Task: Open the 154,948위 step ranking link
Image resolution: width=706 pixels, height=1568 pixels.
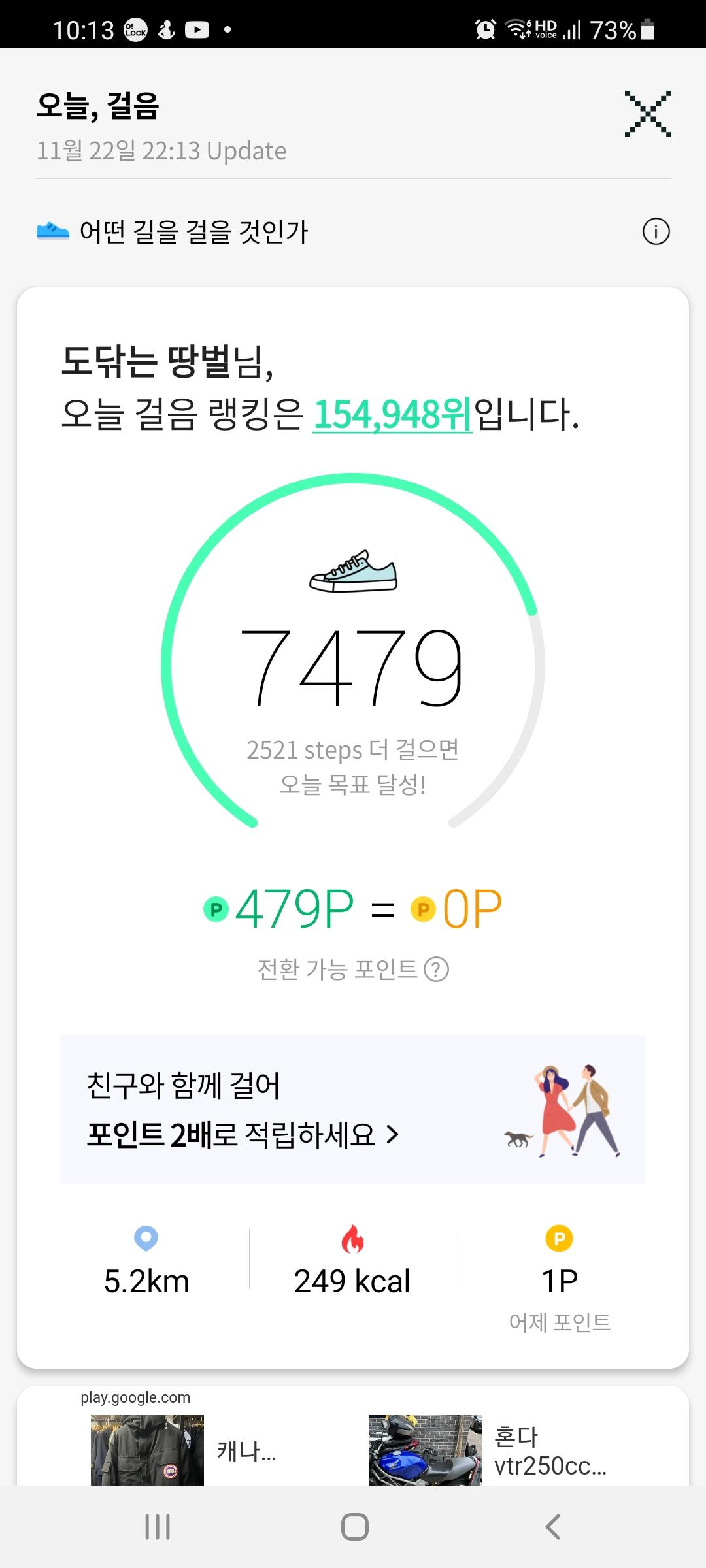Action: [392, 414]
